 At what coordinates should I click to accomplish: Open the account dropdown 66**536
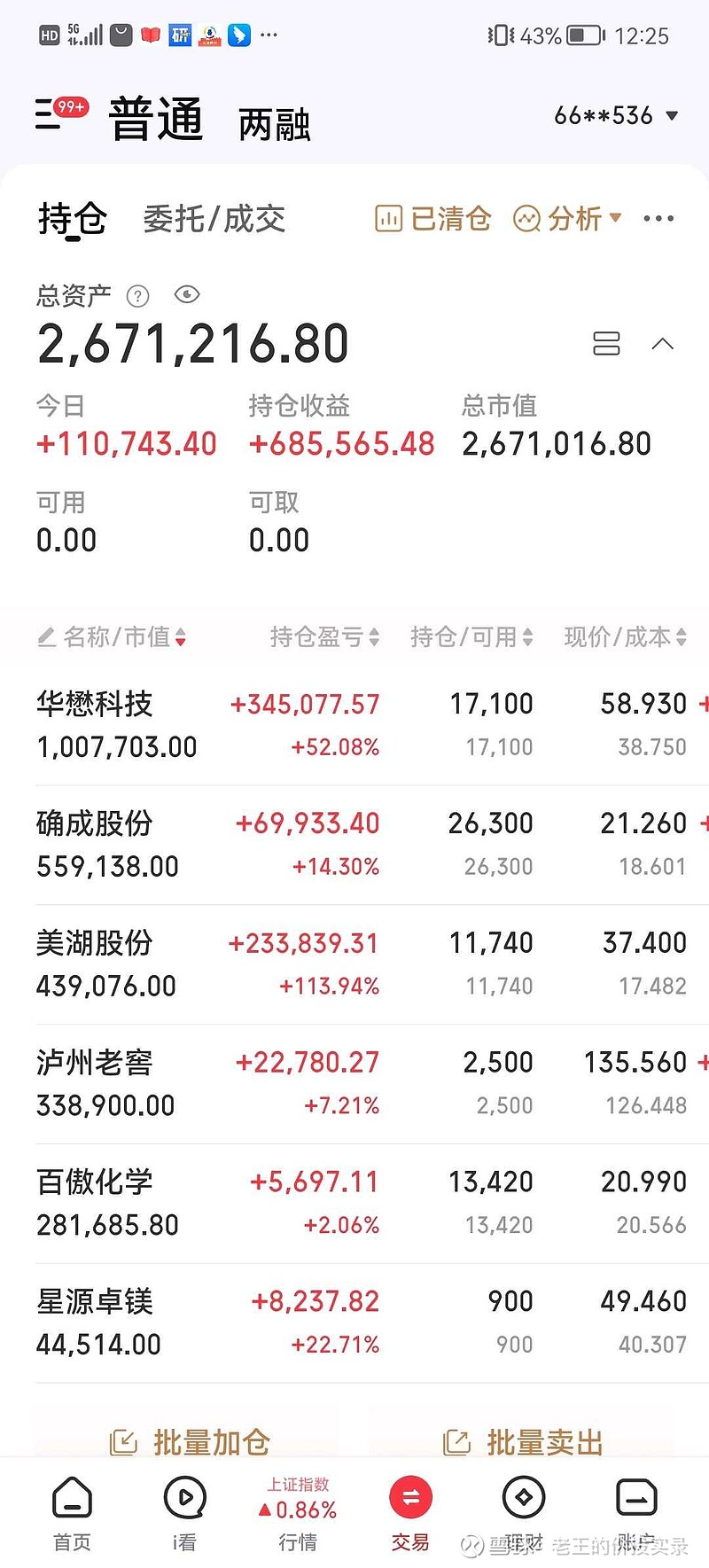616,116
